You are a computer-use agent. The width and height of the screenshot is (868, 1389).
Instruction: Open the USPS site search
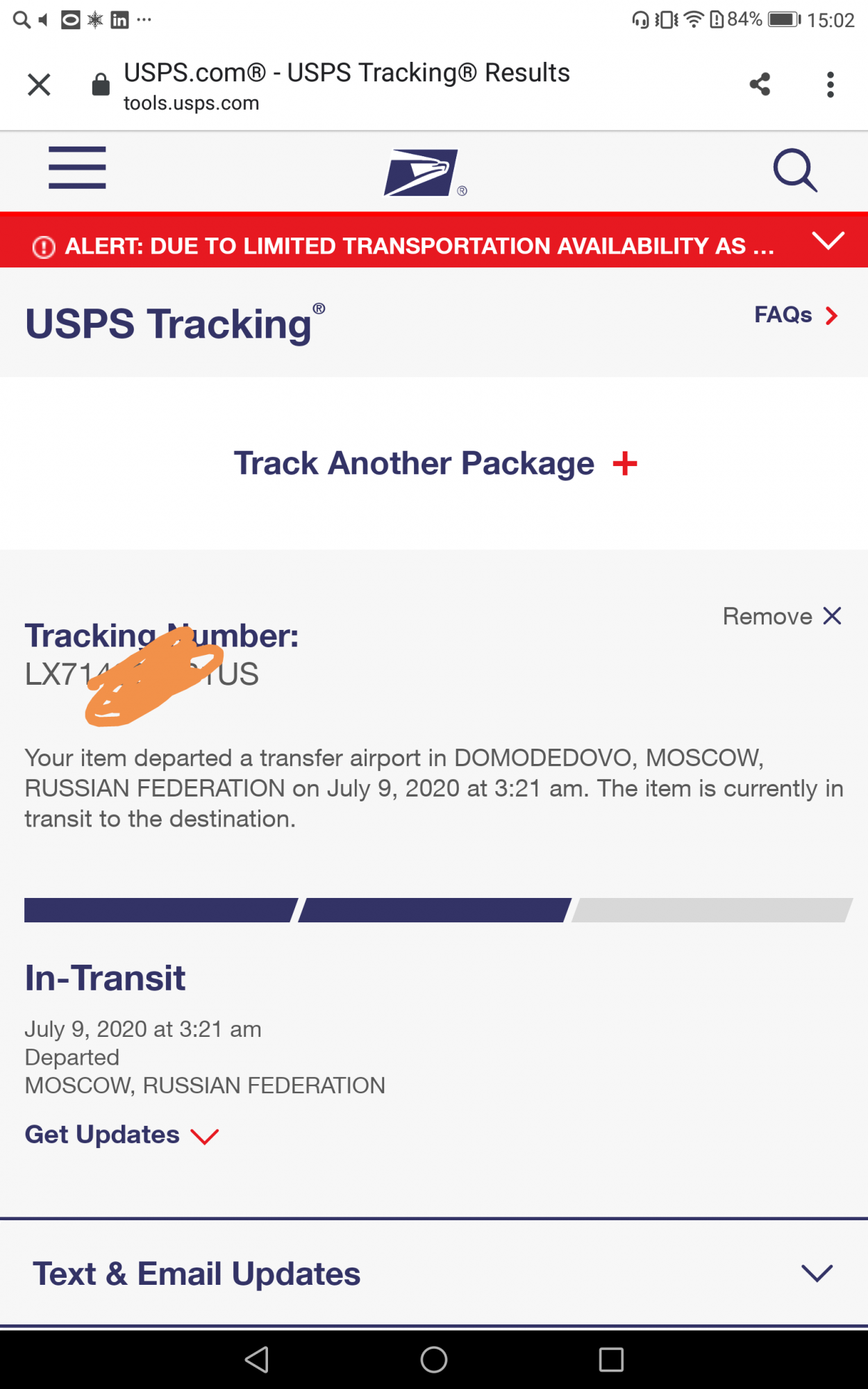click(794, 169)
